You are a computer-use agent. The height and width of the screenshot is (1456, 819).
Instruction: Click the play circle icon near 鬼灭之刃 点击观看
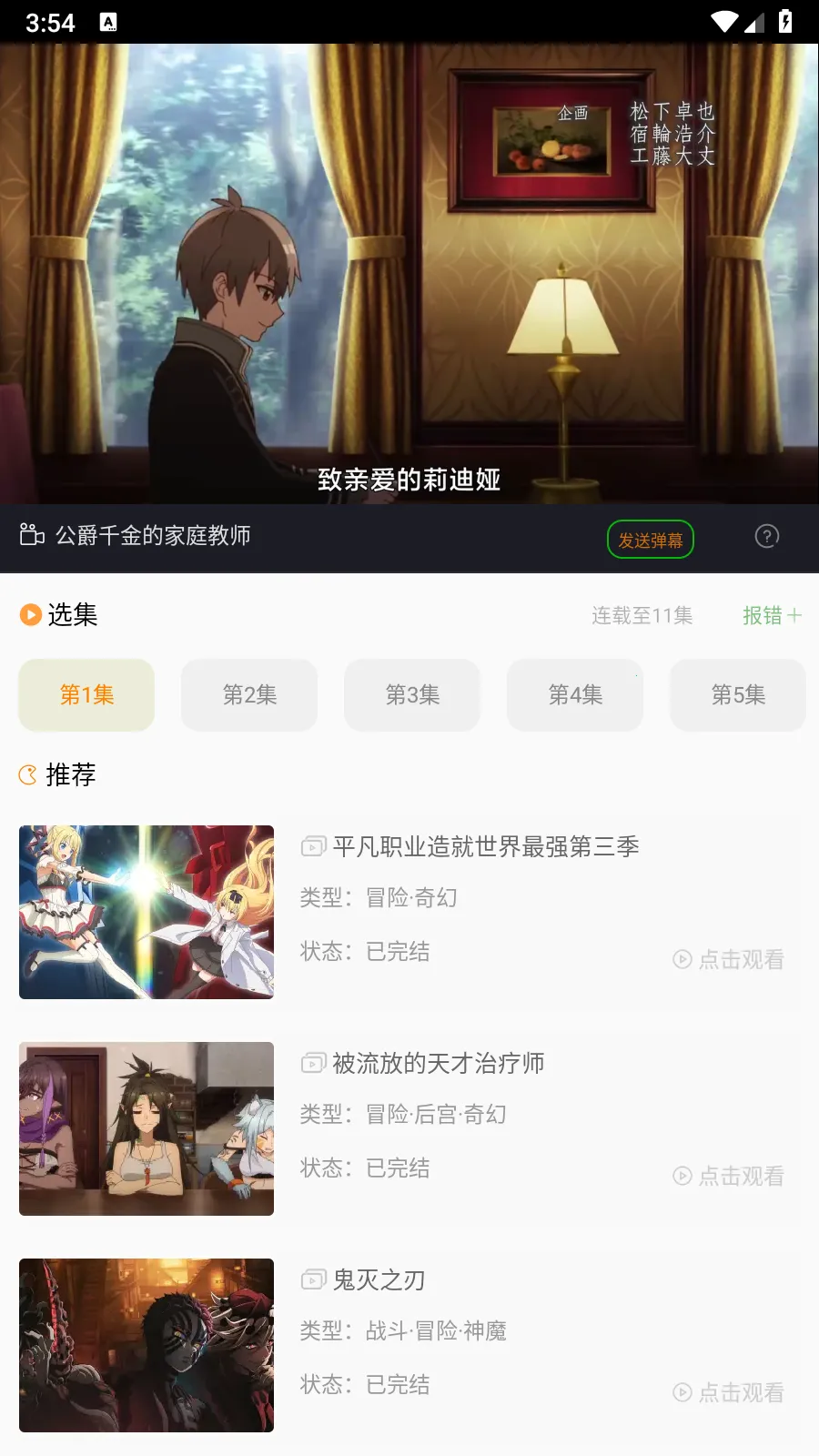tap(681, 1392)
